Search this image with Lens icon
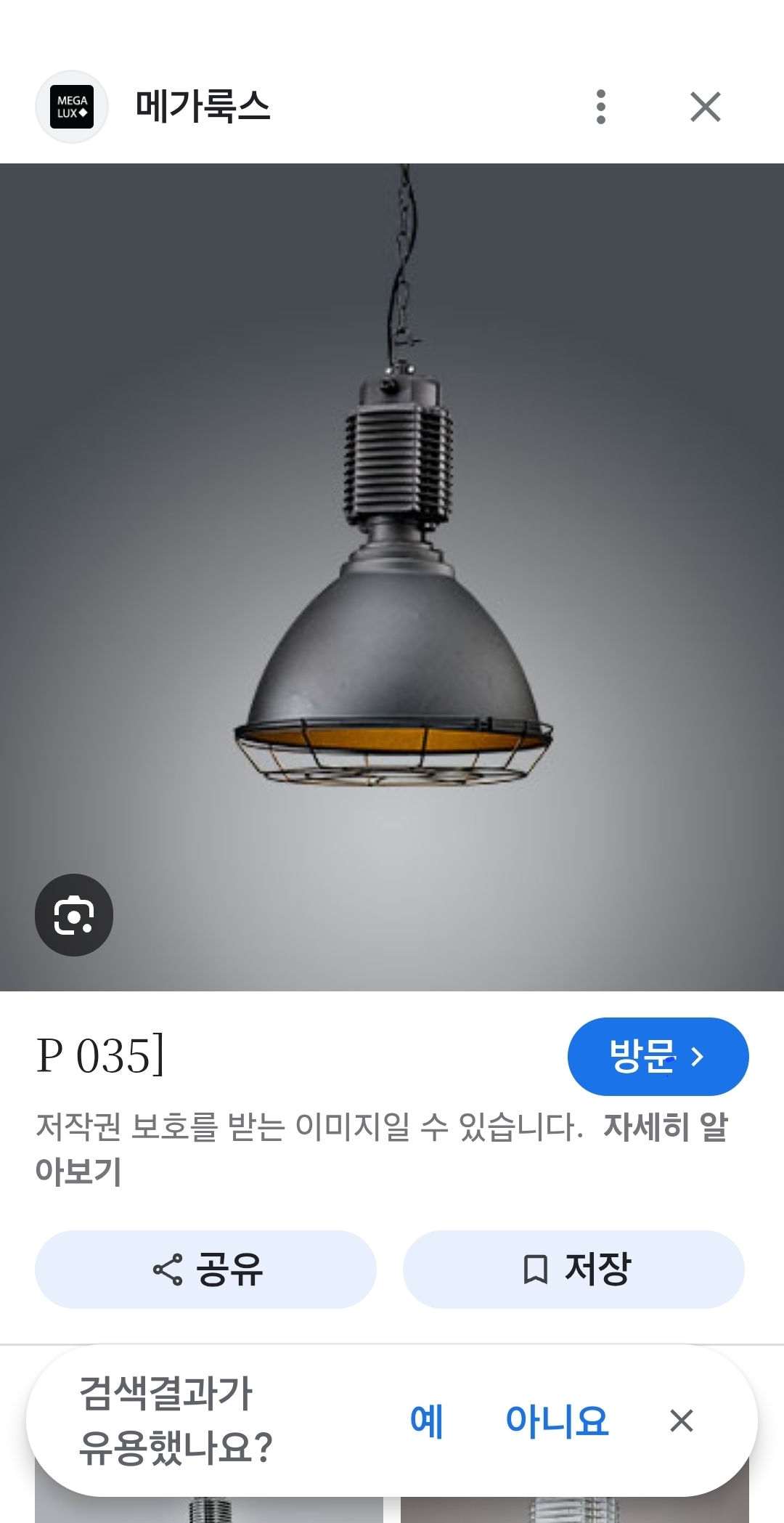784x1523 pixels. click(74, 914)
